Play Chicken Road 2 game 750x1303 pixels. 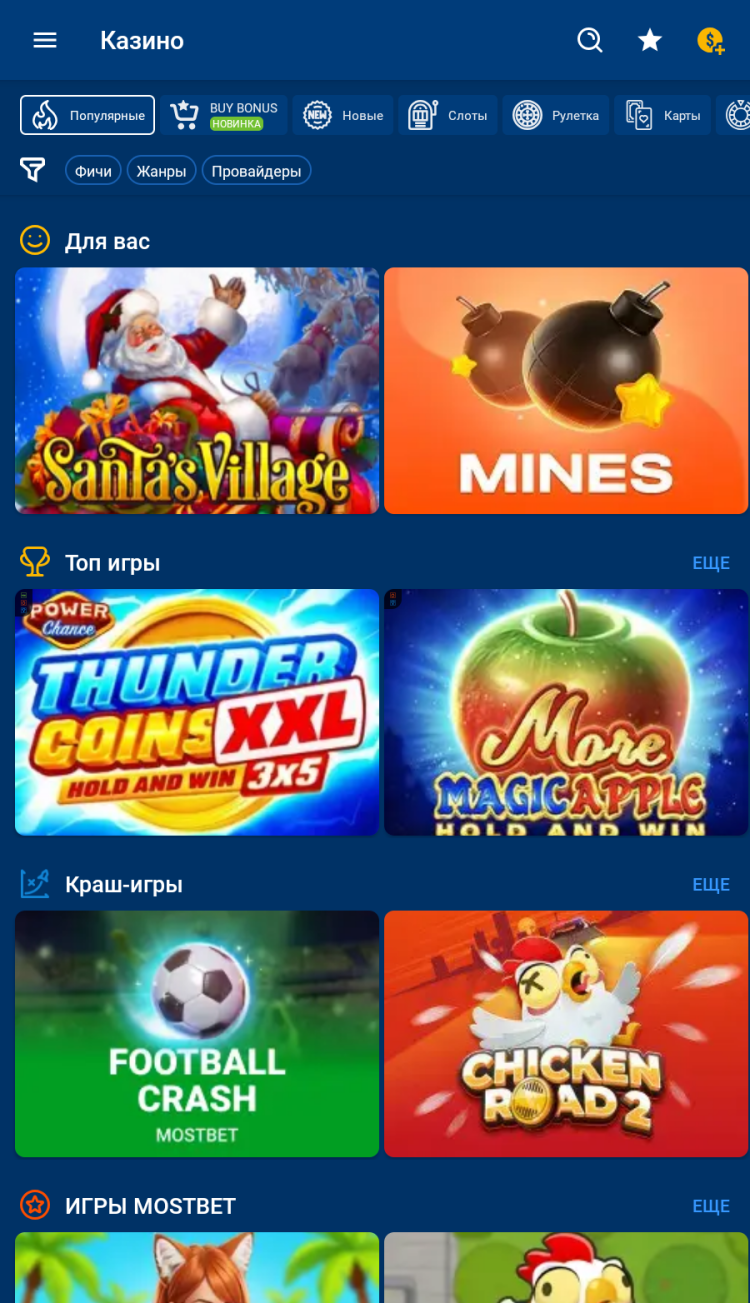pos(566,1033)
